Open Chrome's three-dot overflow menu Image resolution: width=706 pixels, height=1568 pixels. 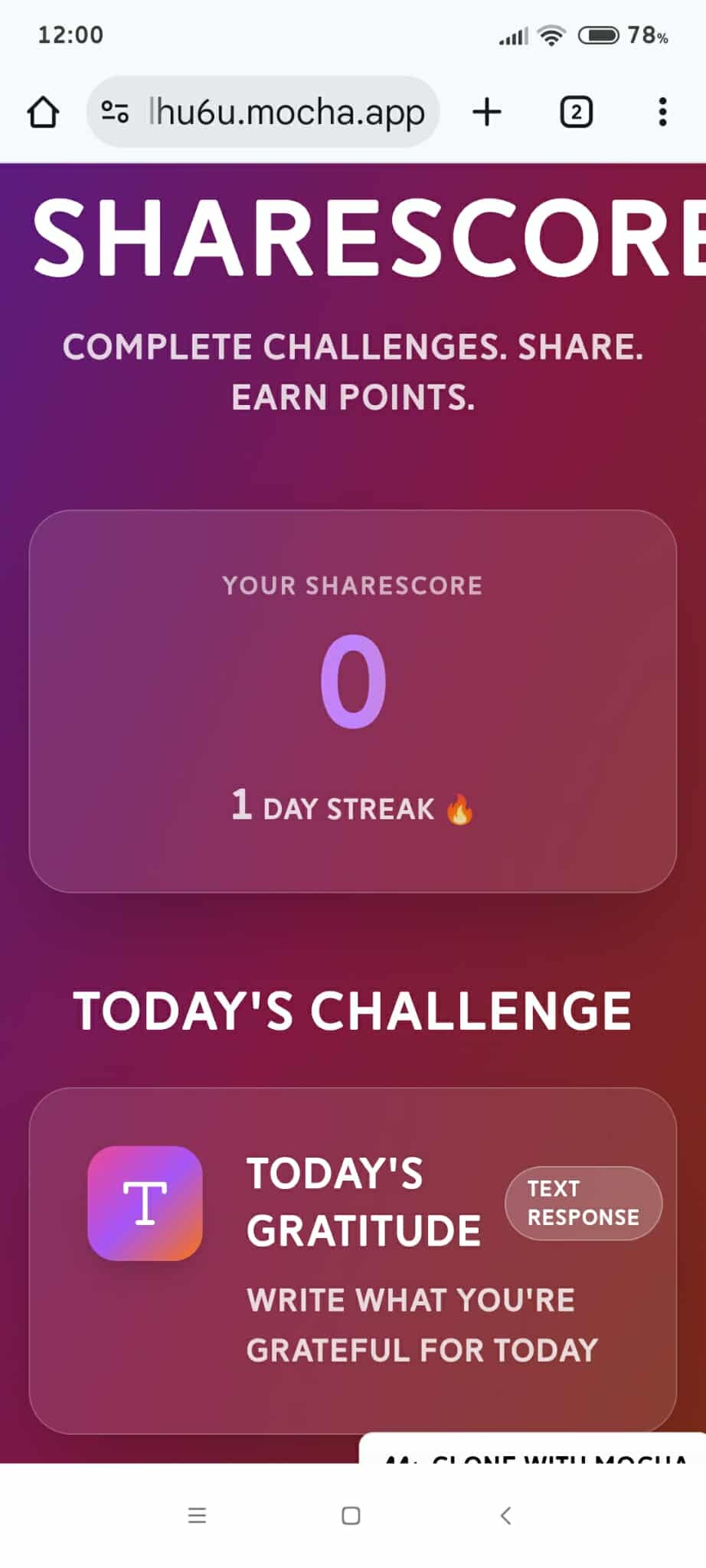(x=662, y=111)
